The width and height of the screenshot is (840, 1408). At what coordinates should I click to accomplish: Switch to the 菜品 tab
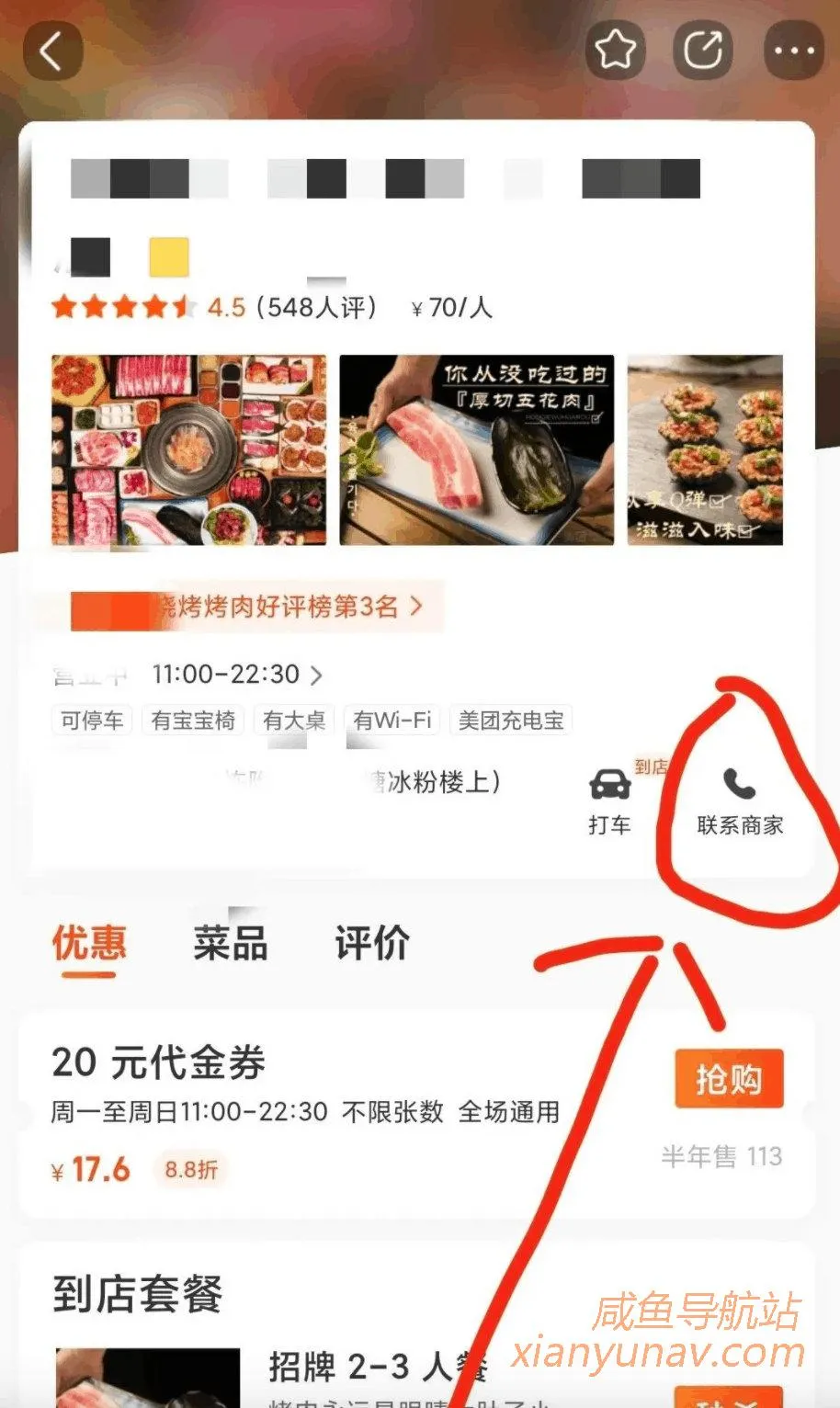[x=229, y=942]
